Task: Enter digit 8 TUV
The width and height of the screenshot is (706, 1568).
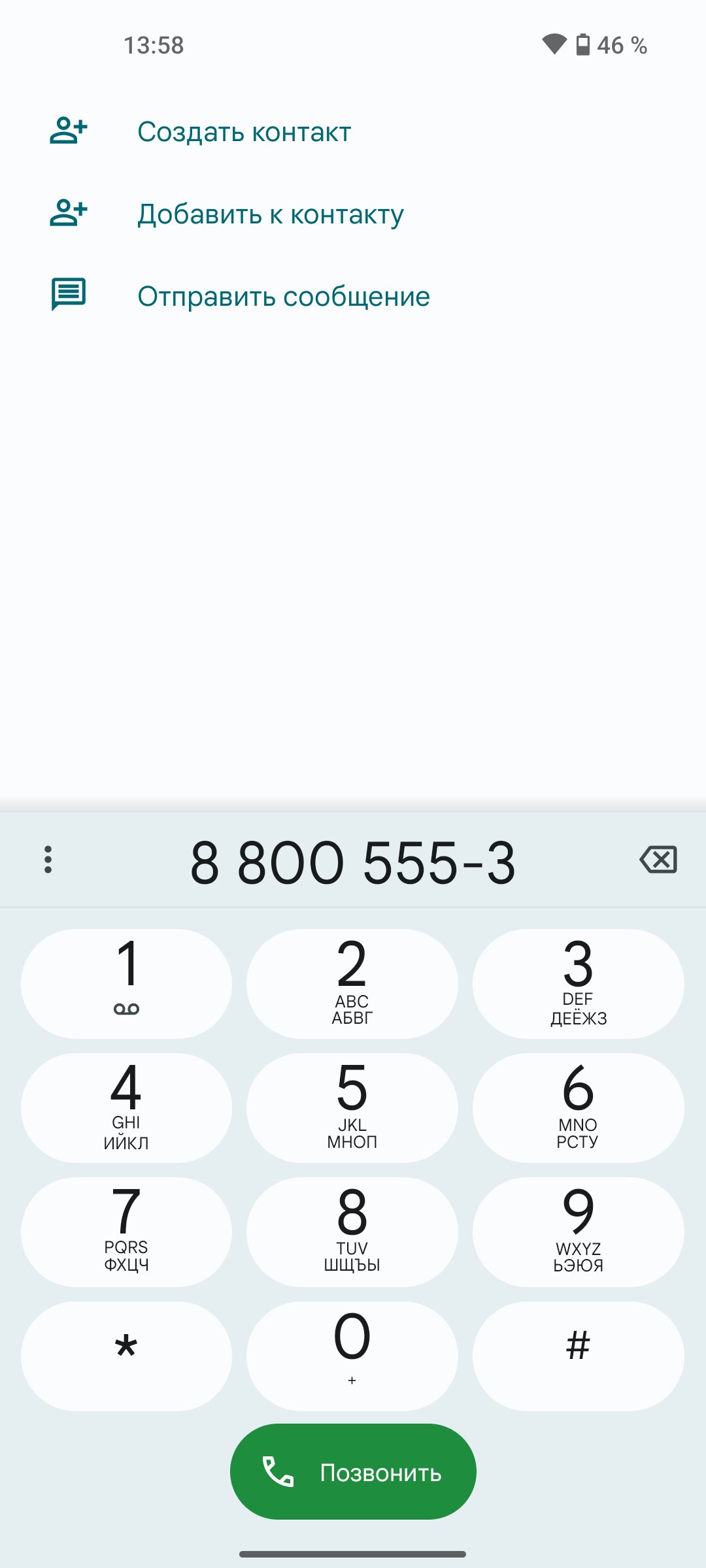Action: click(352, 1232)
